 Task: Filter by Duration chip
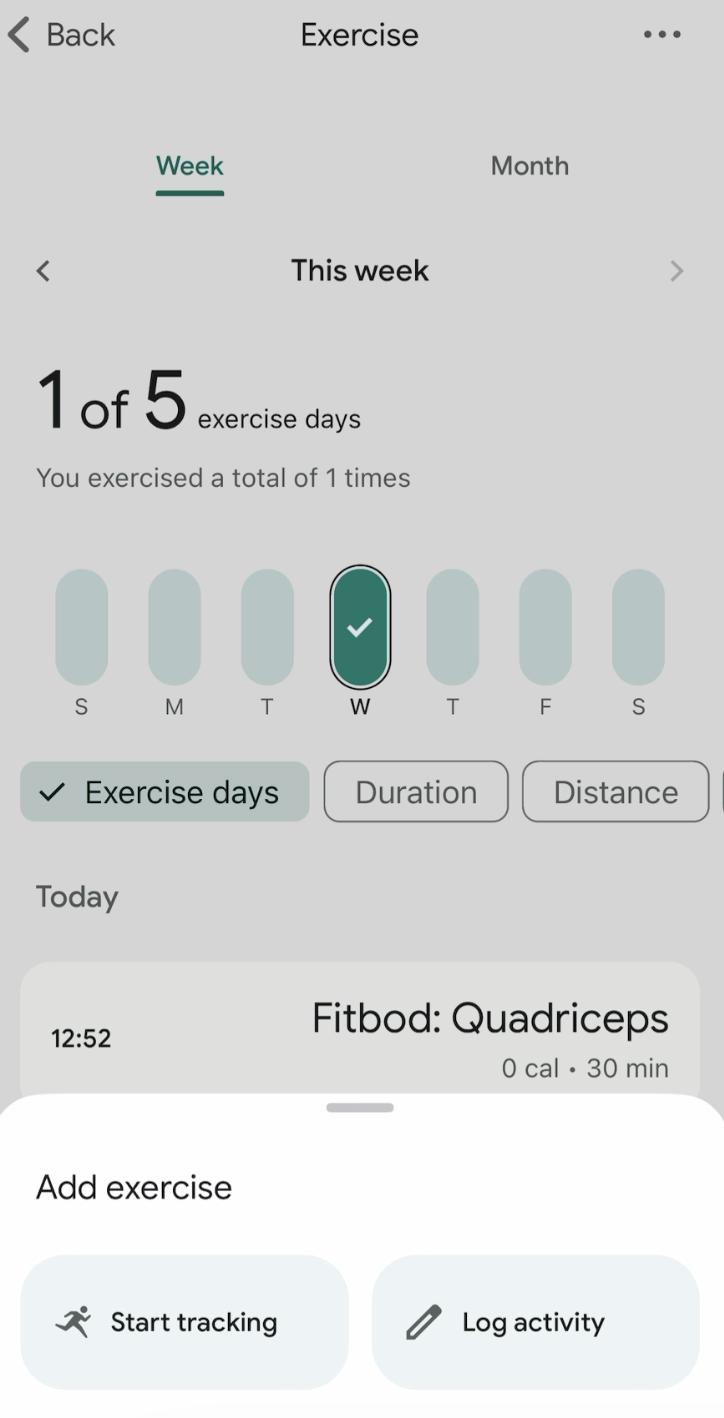(416, 792)
